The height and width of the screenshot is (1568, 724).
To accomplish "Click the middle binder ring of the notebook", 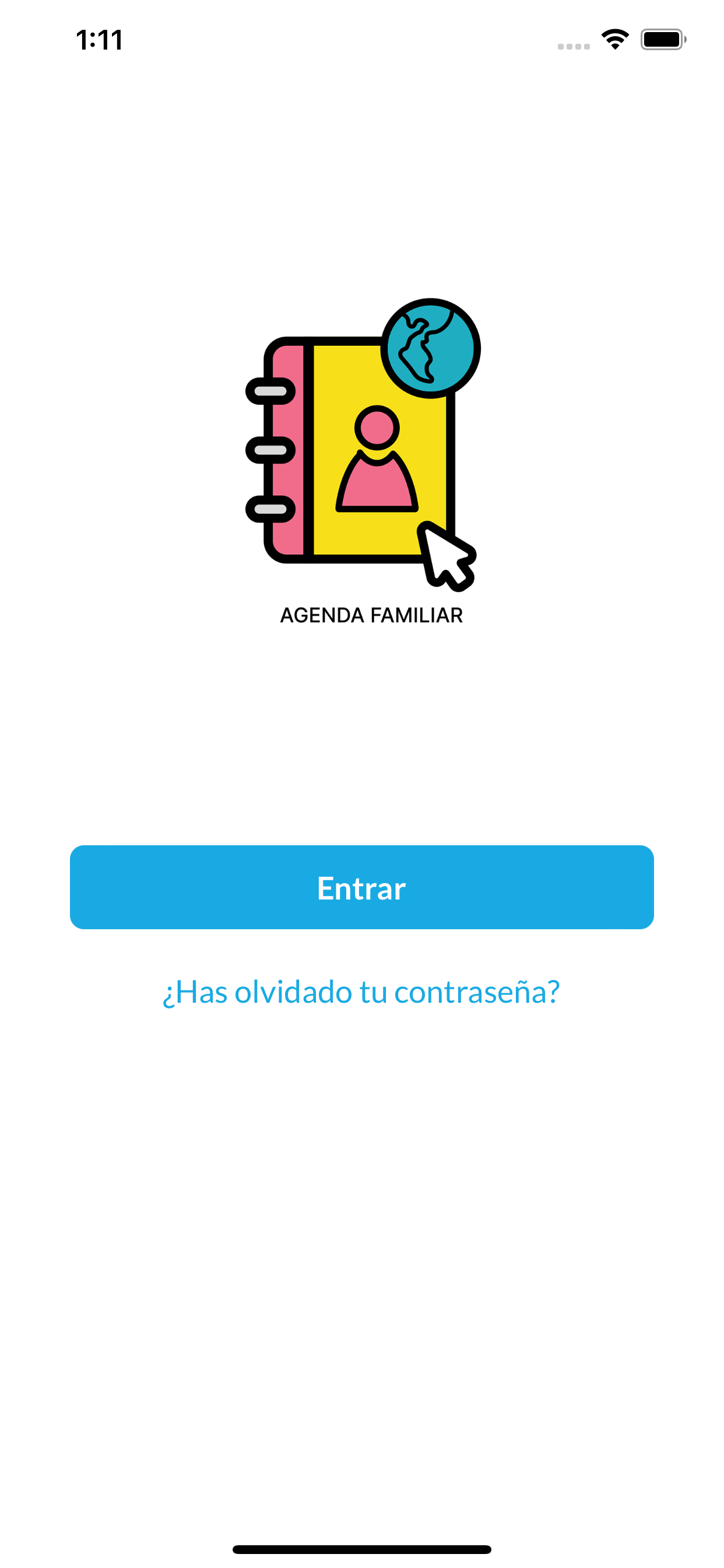I will click(x=269, y=449).
